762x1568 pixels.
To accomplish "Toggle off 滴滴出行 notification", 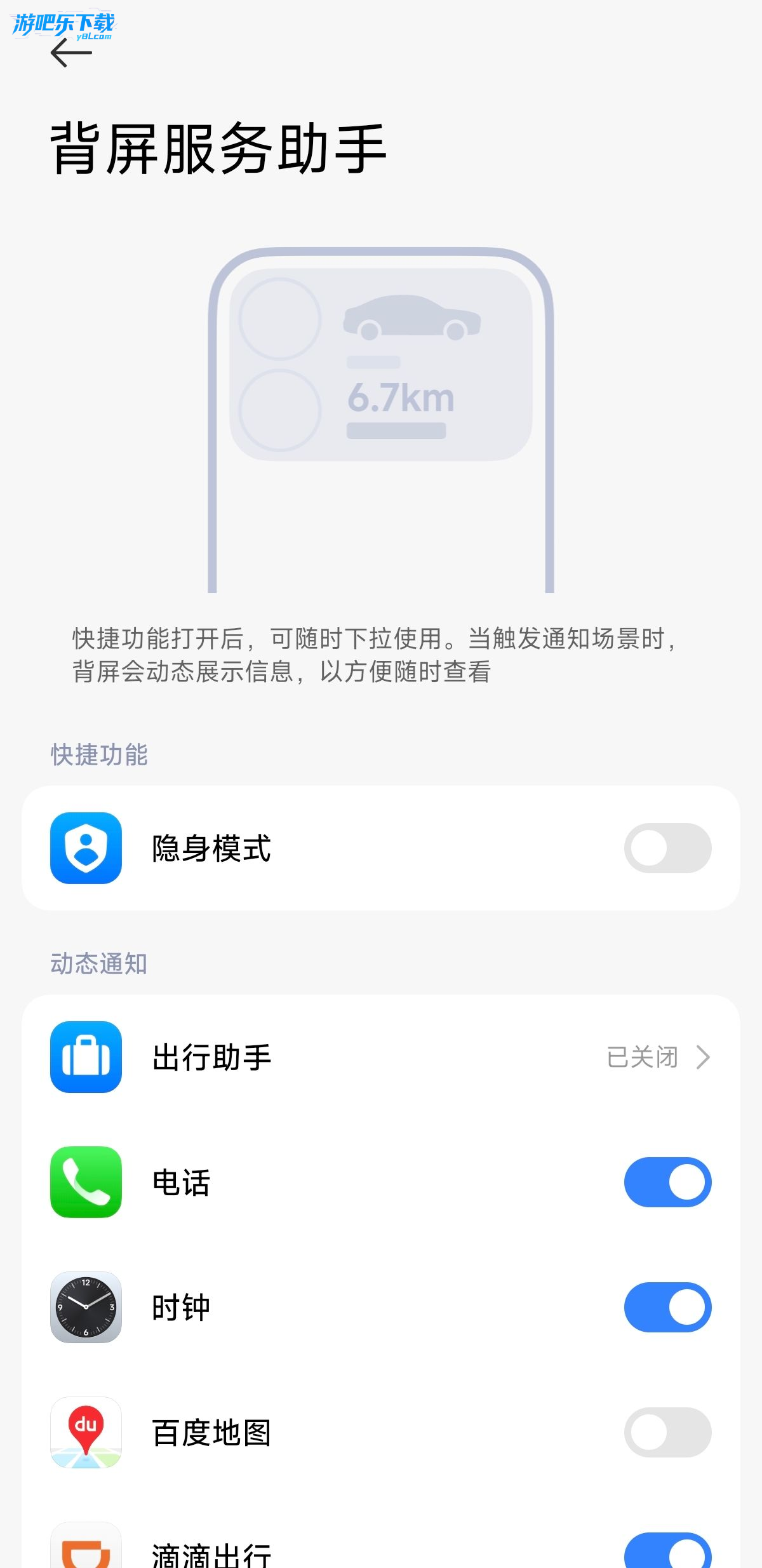I will 667,1553.
